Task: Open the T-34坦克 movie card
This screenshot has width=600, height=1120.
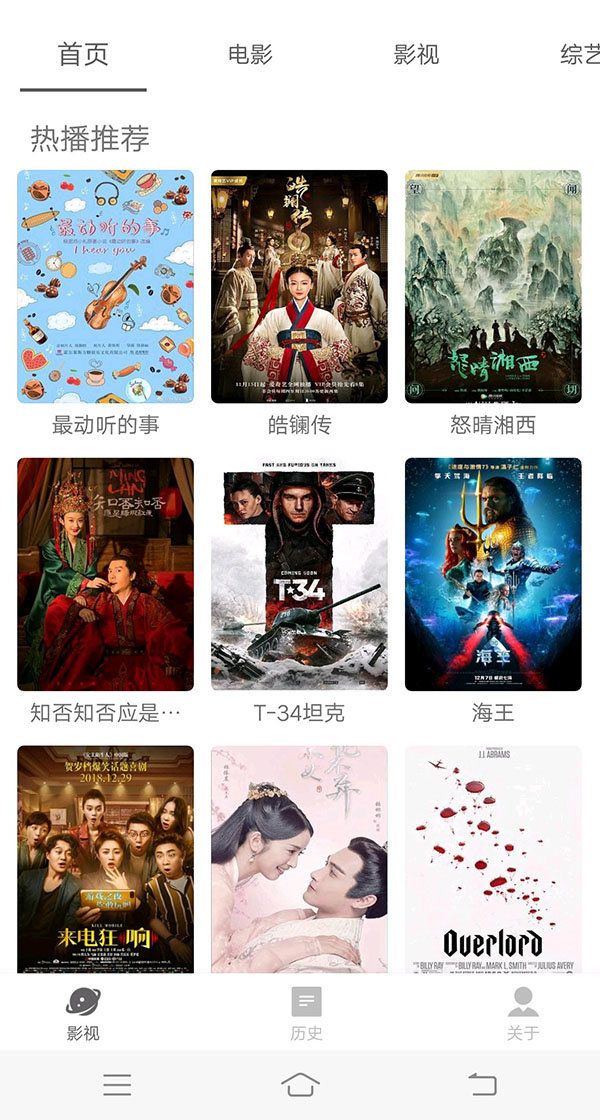Action: coord(299,575)
